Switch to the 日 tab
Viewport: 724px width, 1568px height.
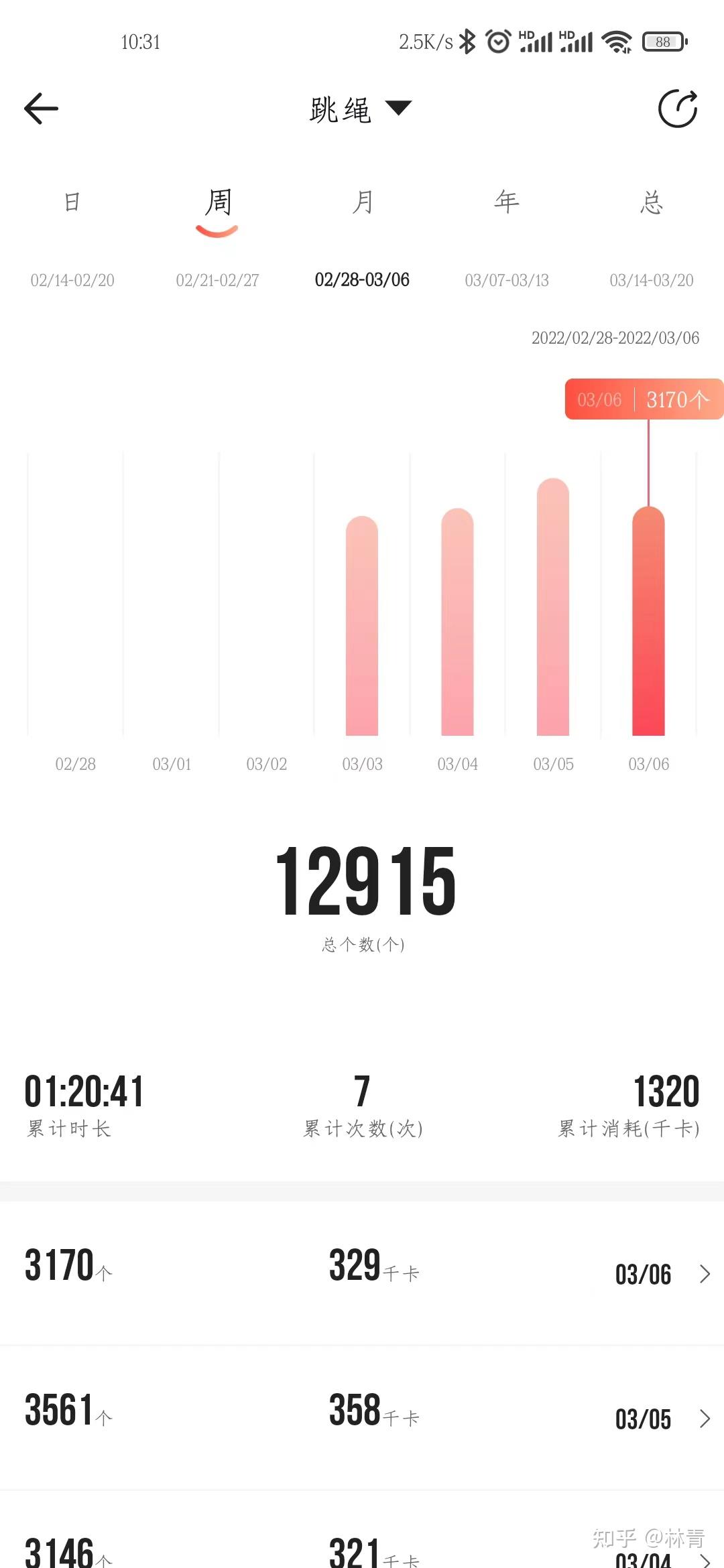click(x=72, y=202)
